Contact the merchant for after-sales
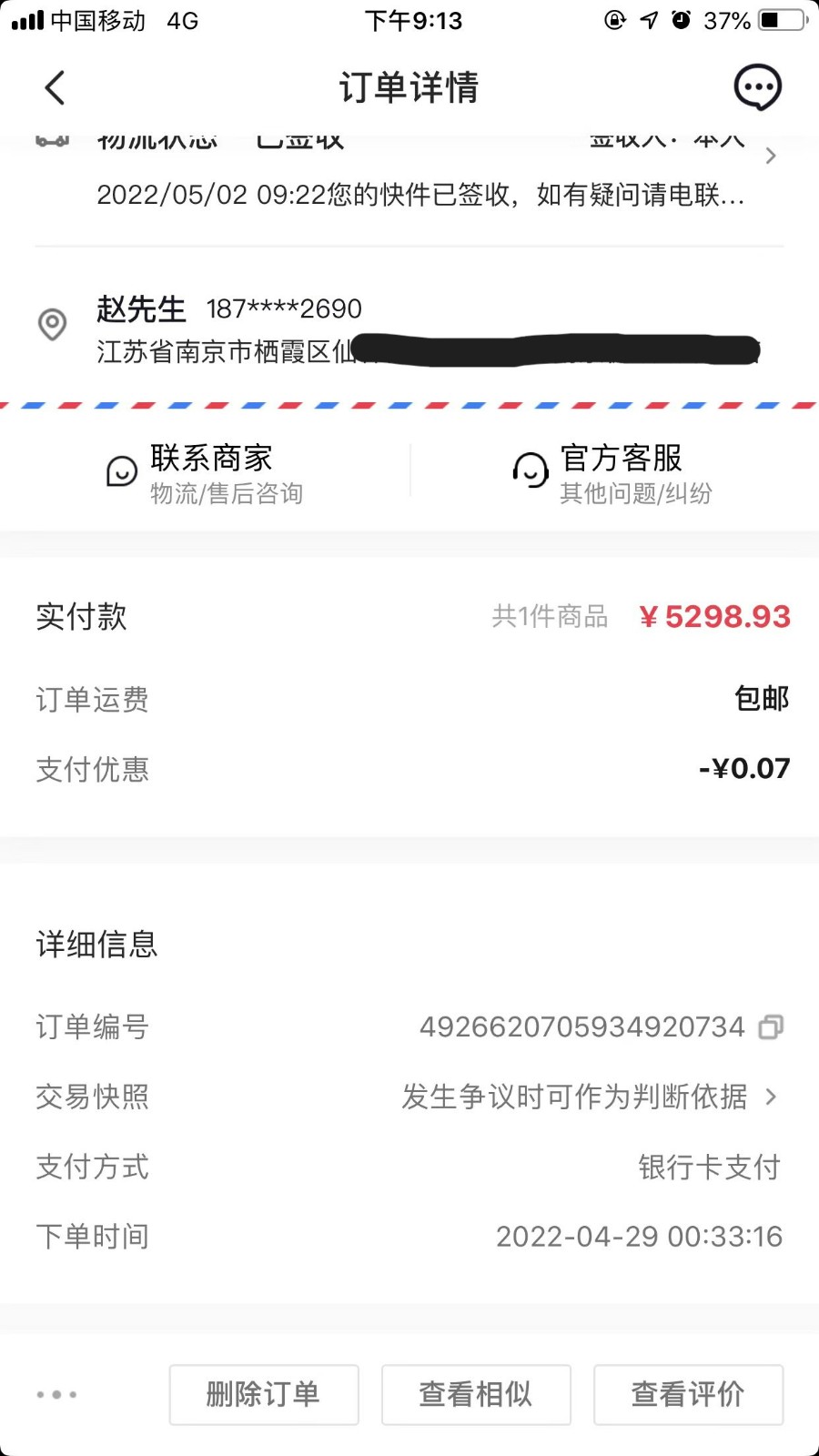The height and width of the screenshot is (1456, 819). 206,472
